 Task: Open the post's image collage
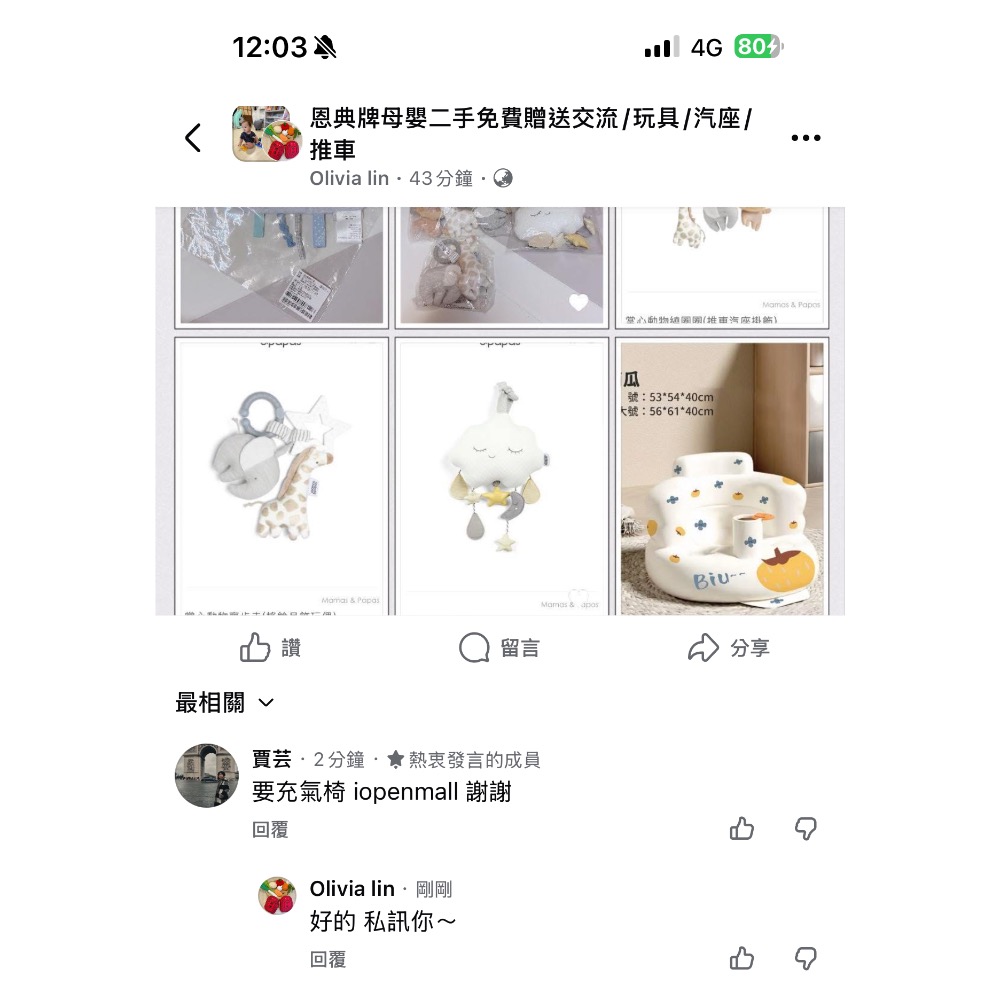click(500, 410)
